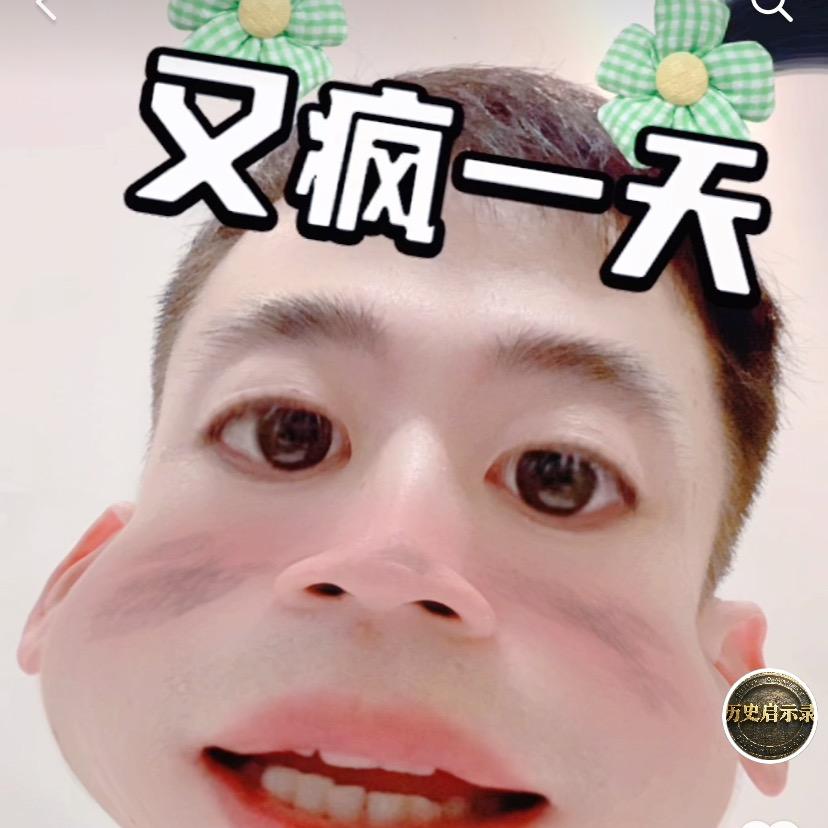Image resolution: width=828 pixels, height=828 pixels.
Task: Go back using the top-left arrow
Action: (46, 7)
